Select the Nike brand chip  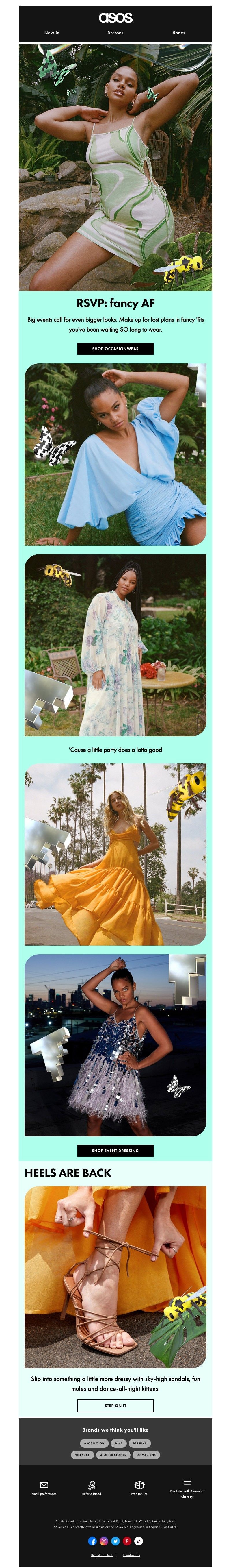click(119, 1443)
